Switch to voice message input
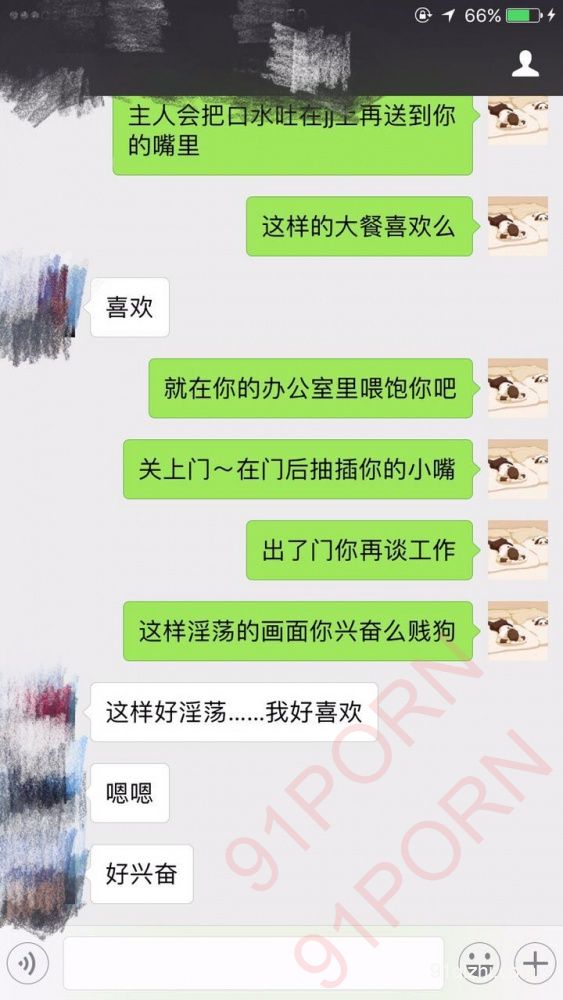Screen dimensions: 563x1000 click(27, 963)
